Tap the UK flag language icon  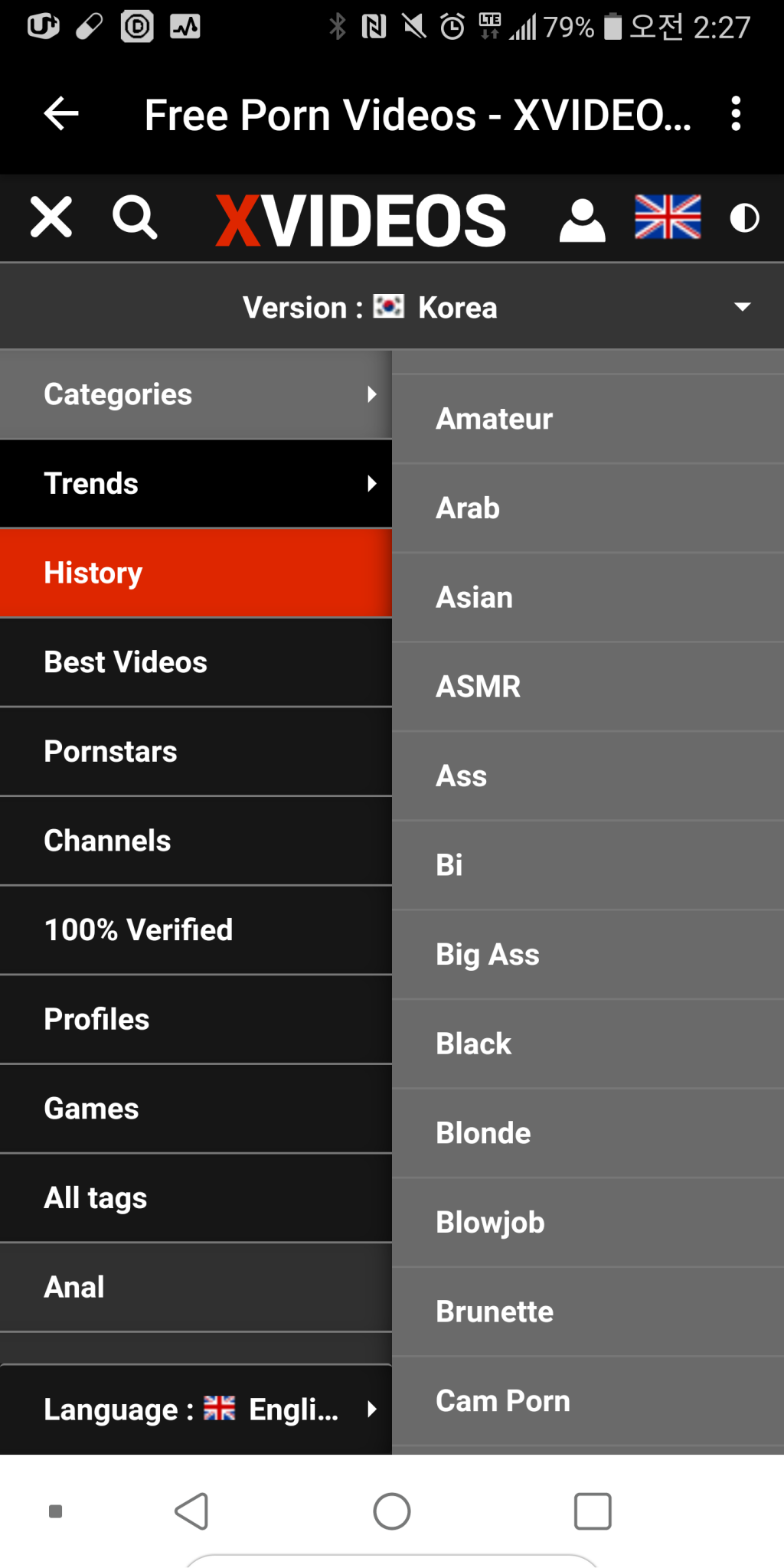click(x=668, y=217)
